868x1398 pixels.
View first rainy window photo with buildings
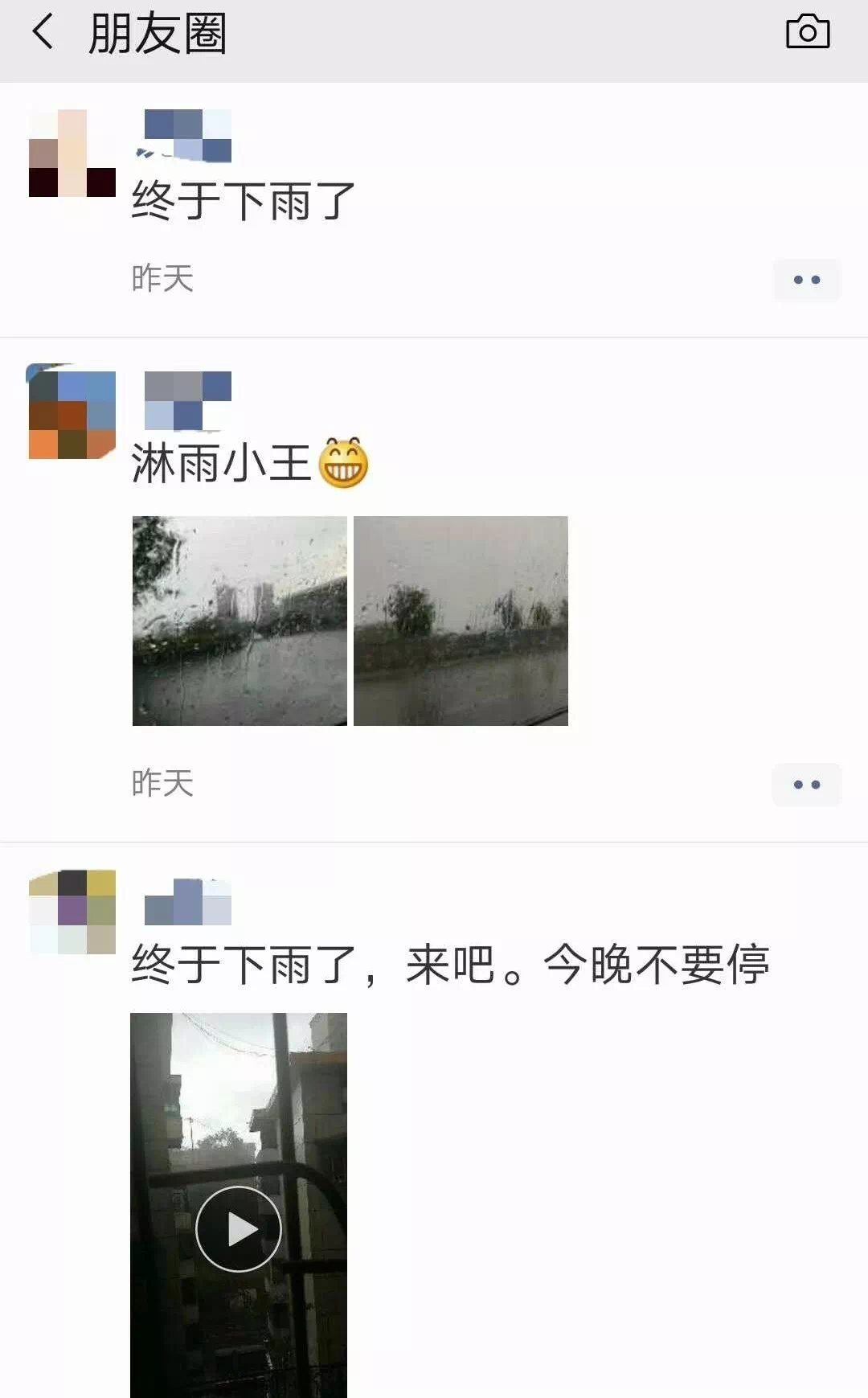pyautogui.click(x=240, y=621)
